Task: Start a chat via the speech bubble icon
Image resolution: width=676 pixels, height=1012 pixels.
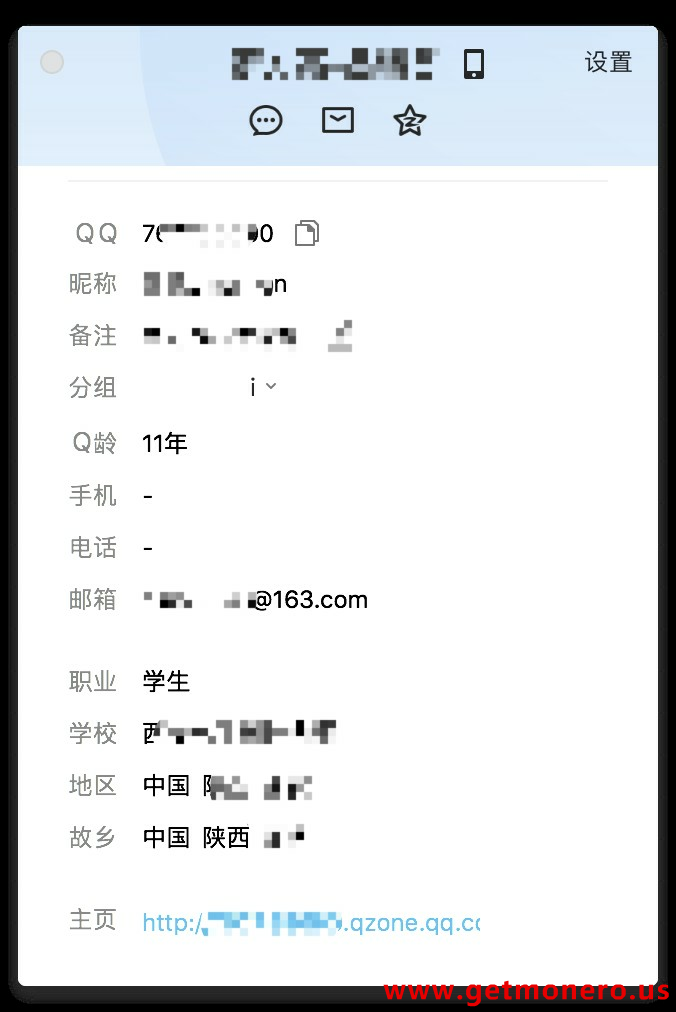Action: tap(266, 121)
